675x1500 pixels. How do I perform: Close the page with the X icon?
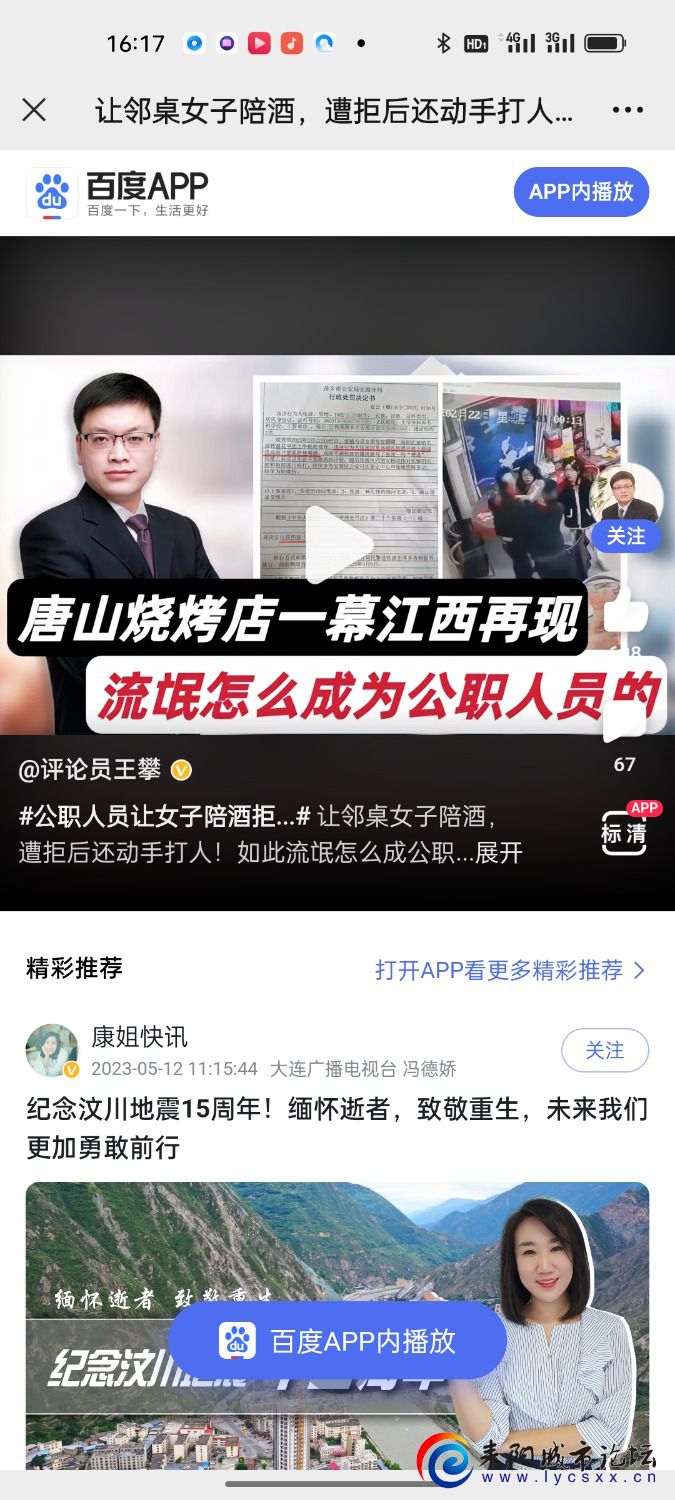point(34,110)
